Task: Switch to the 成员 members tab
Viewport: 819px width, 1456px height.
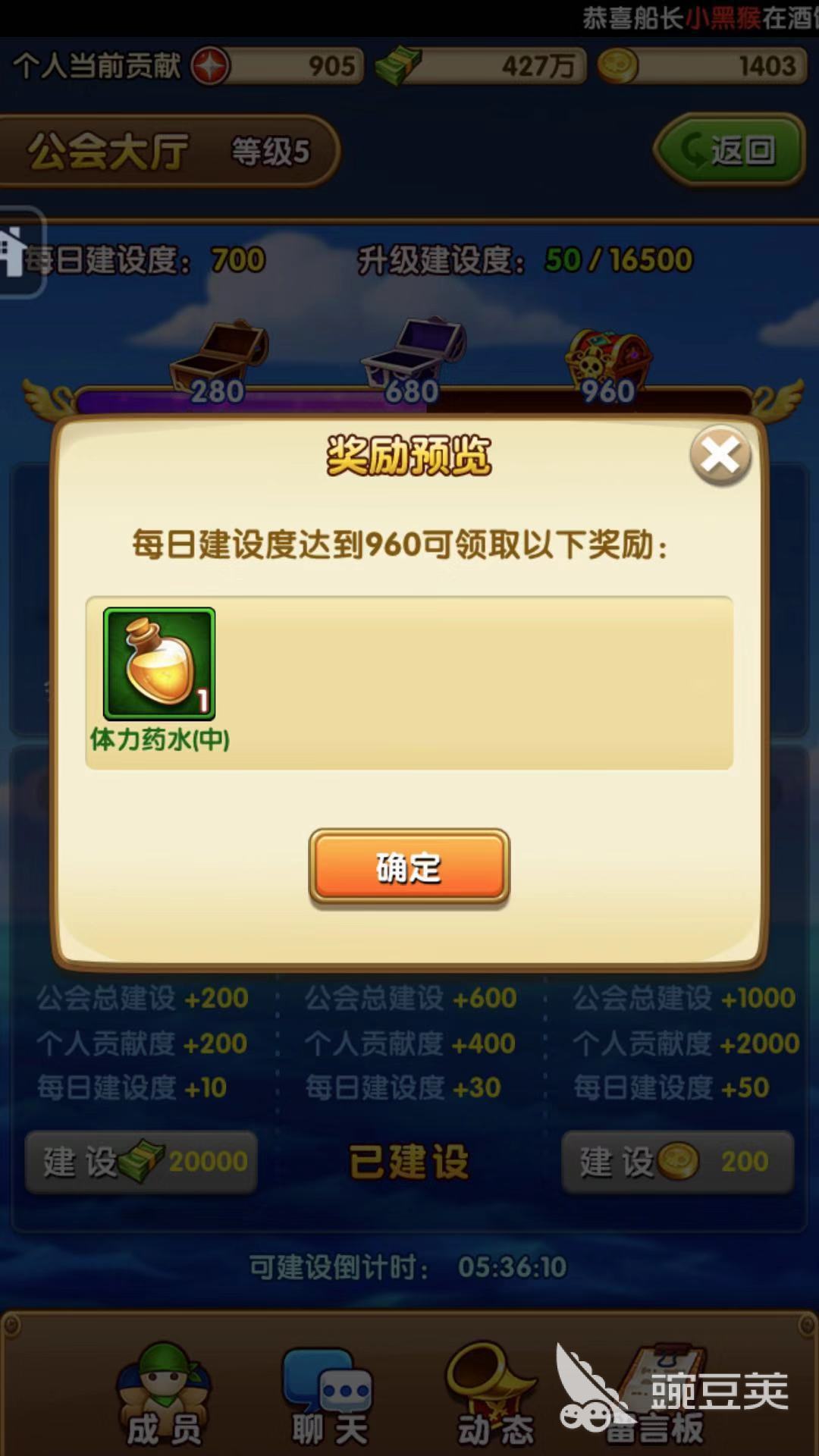Action: (163, 1395)
